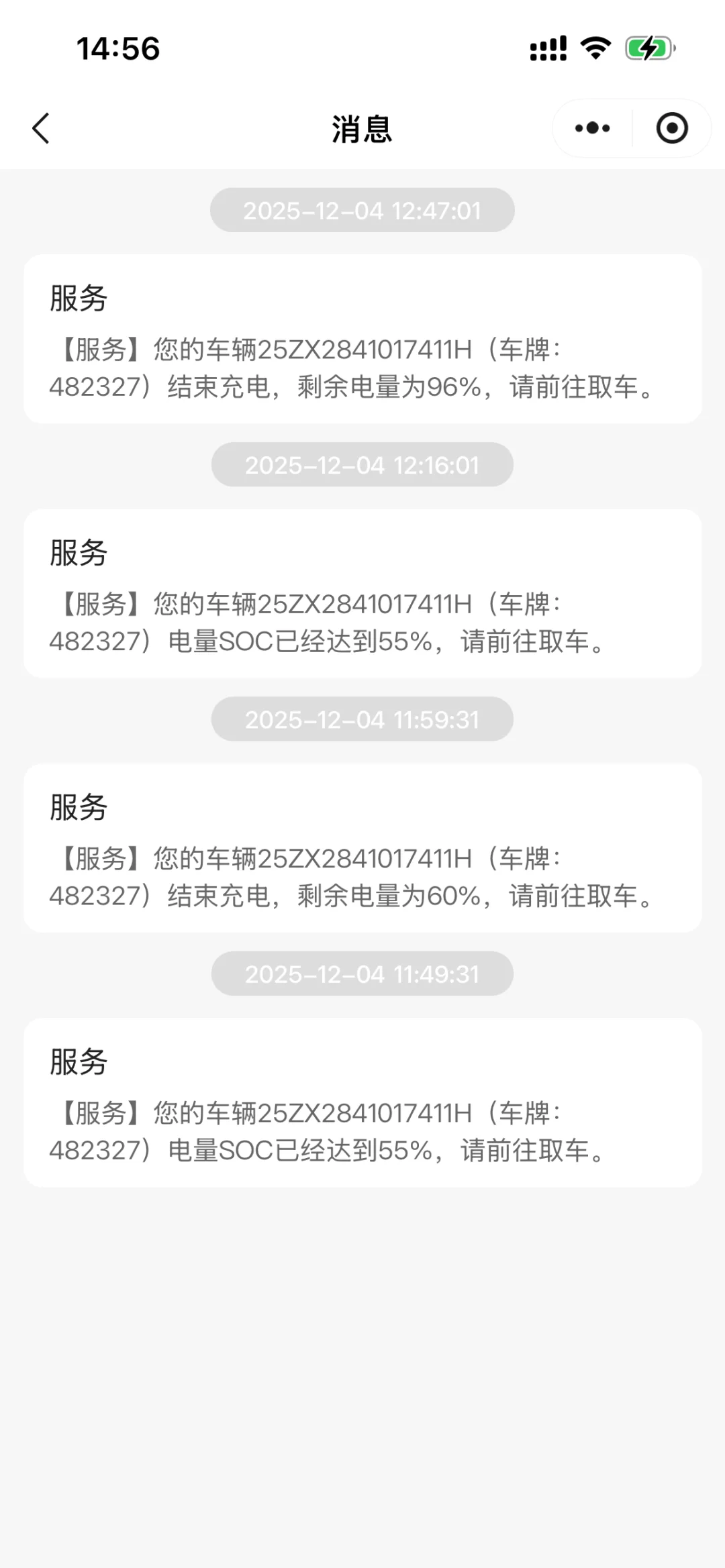Go back from the 消息 page
This screenshot has height=1568, width=725.
pyautogui.click(x=41, y=128)
